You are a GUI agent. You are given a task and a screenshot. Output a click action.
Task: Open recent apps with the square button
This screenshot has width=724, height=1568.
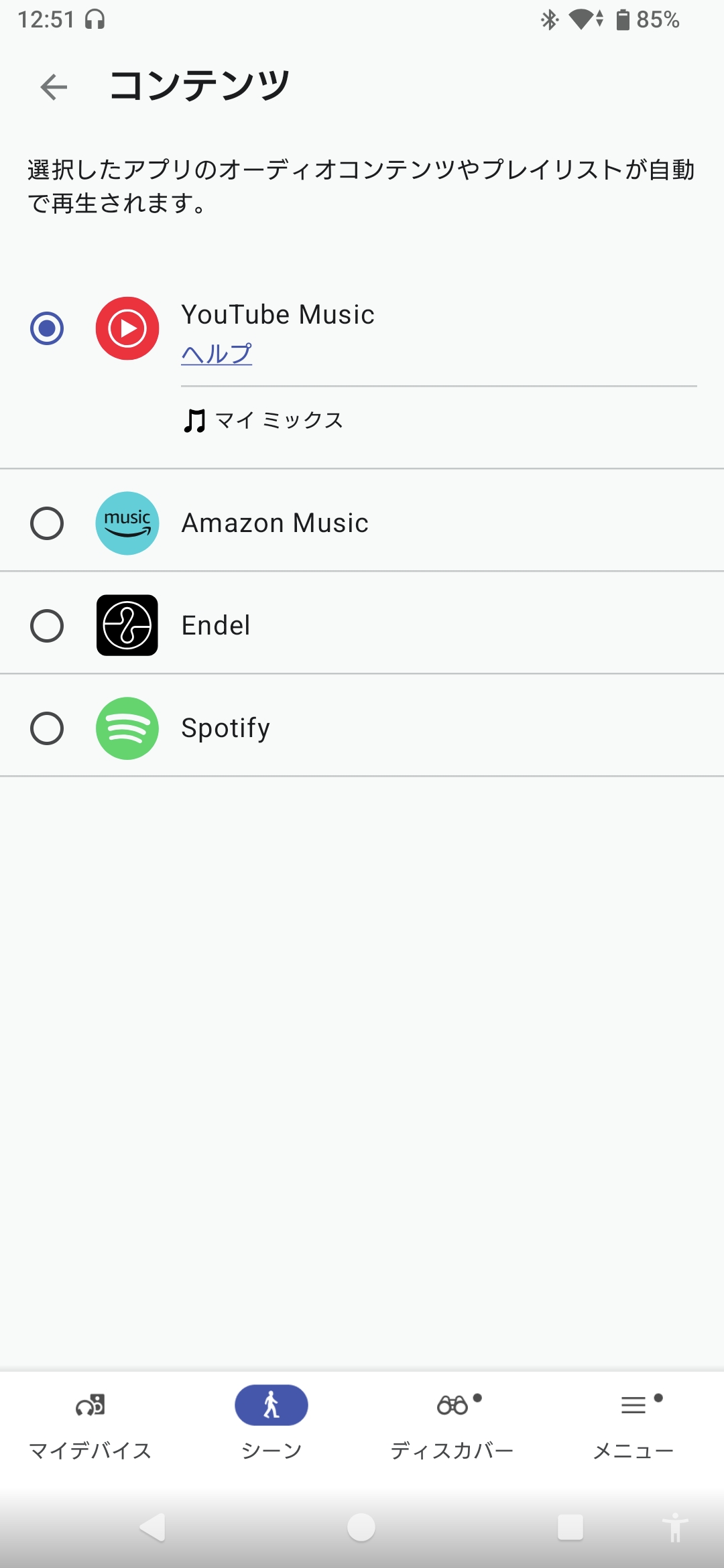point(570,1527)
